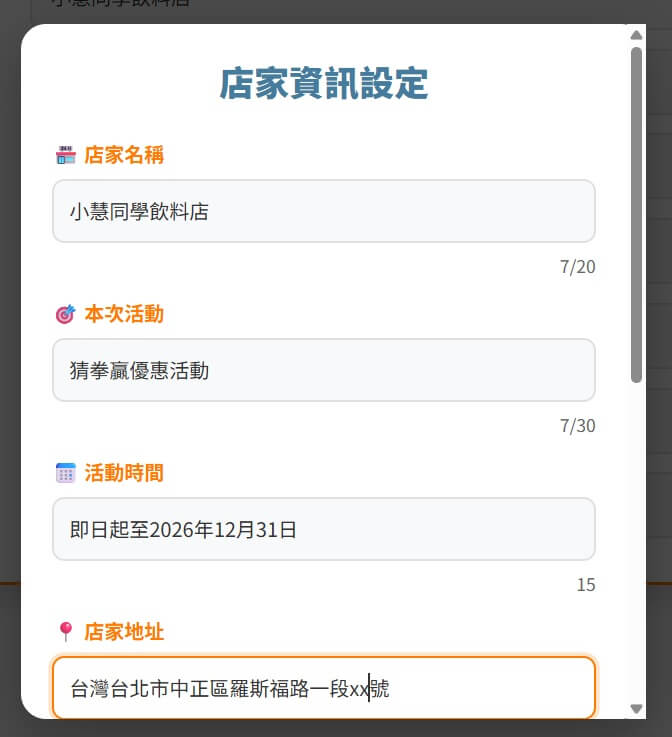The image size is (672, 737).
Task: Tap the scrollbar up arrow
Action: pos(637,35)
